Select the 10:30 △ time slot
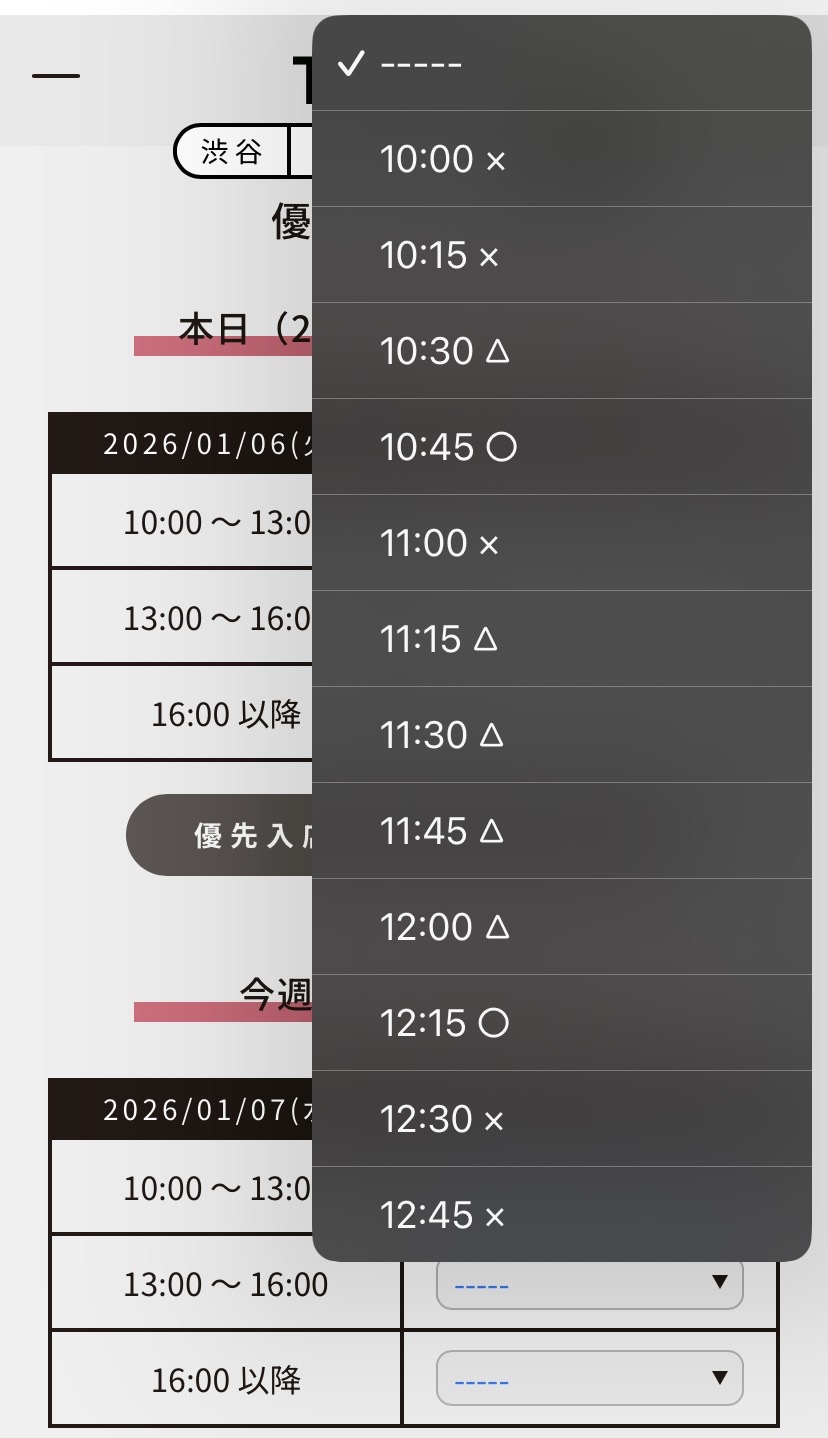828x1438 pixels. pos(560,351)
